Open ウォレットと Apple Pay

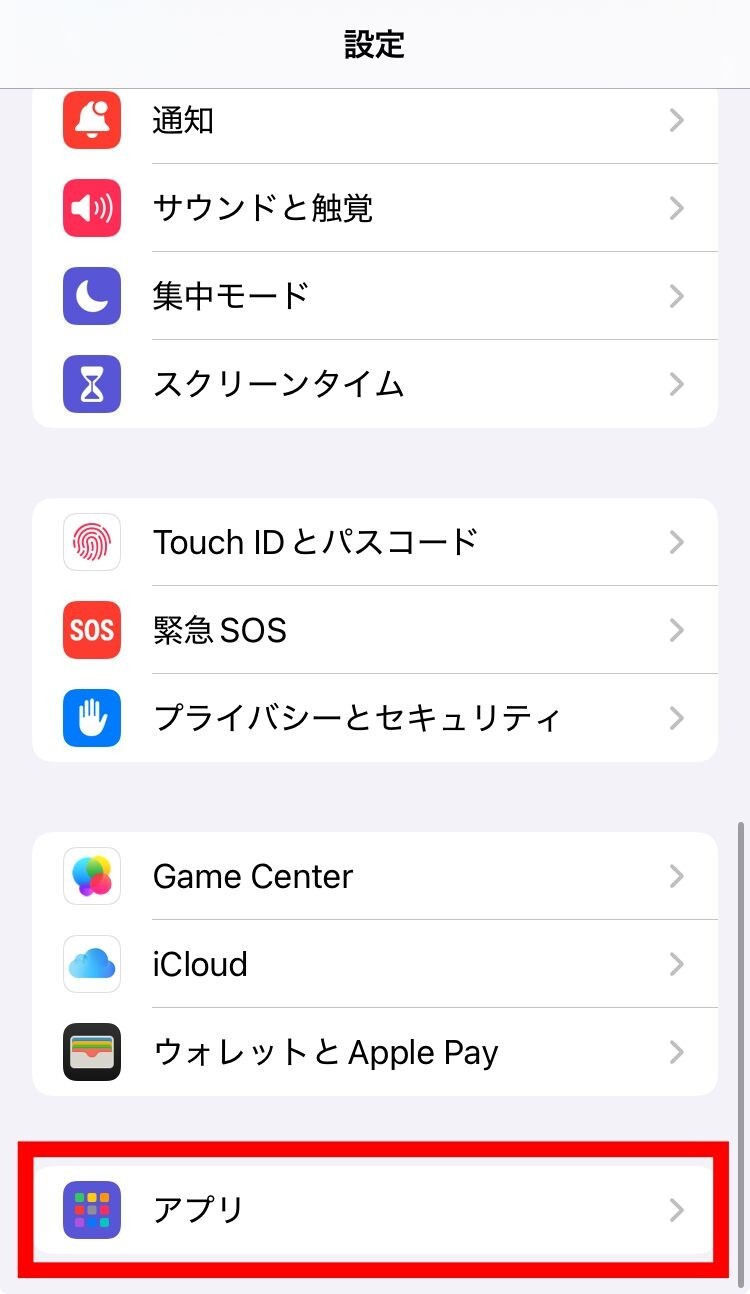[374, 1052]
